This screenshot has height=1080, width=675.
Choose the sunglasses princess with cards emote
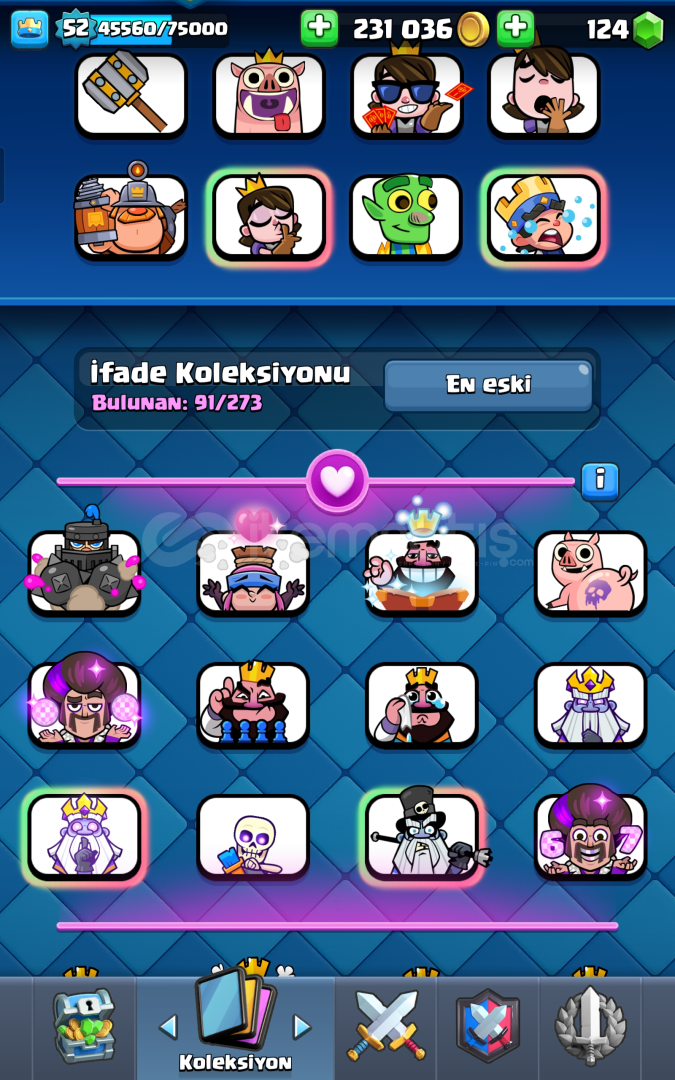point(406,95)
